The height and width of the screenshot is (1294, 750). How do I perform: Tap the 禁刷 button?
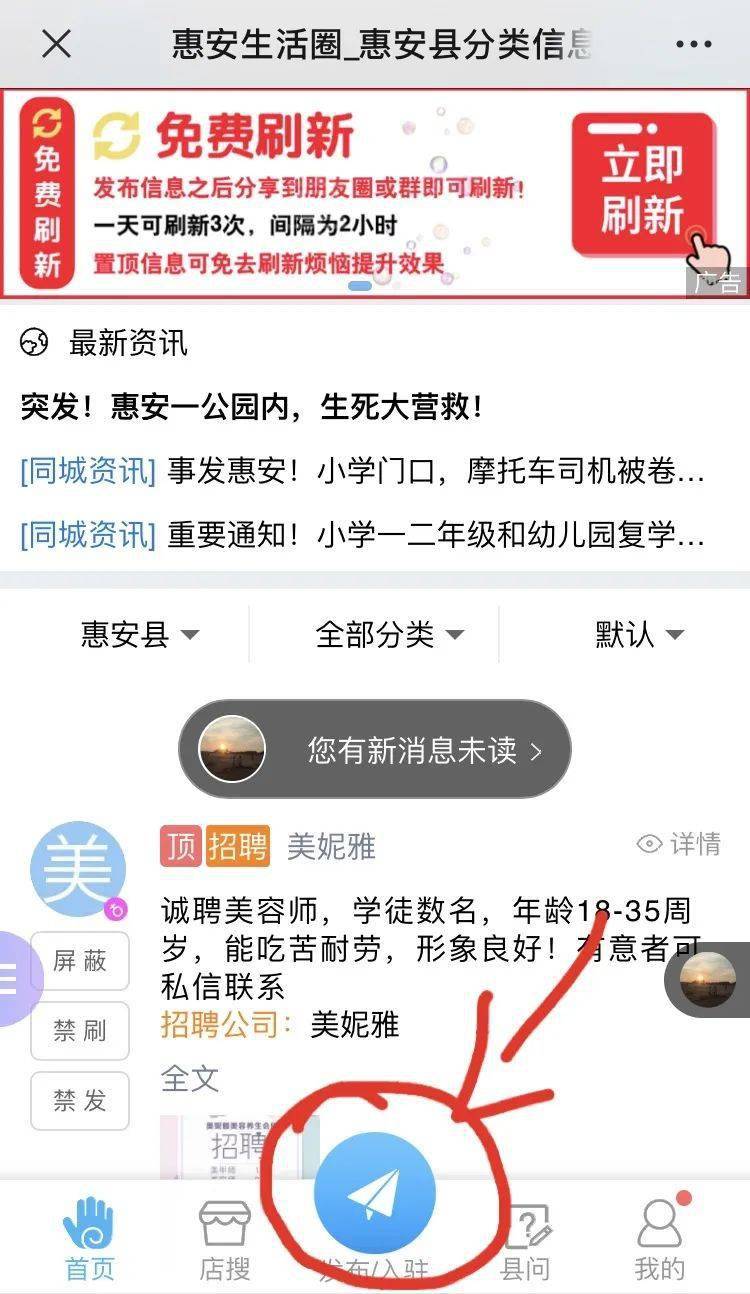pyautogui.click(x=80, y=1030)
